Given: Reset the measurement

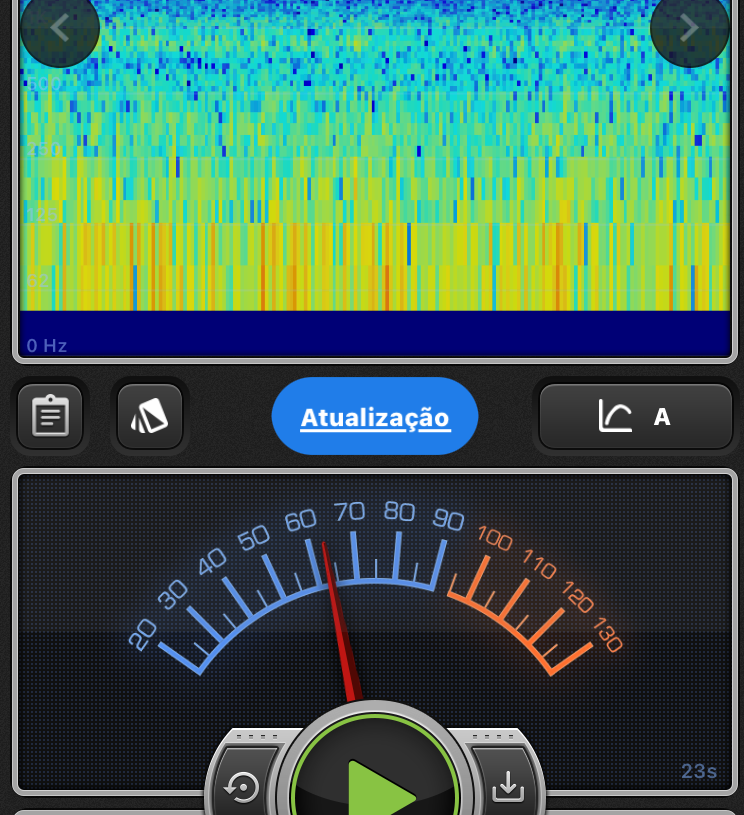Looking at the screenshot, I should [x=242, y=787].
